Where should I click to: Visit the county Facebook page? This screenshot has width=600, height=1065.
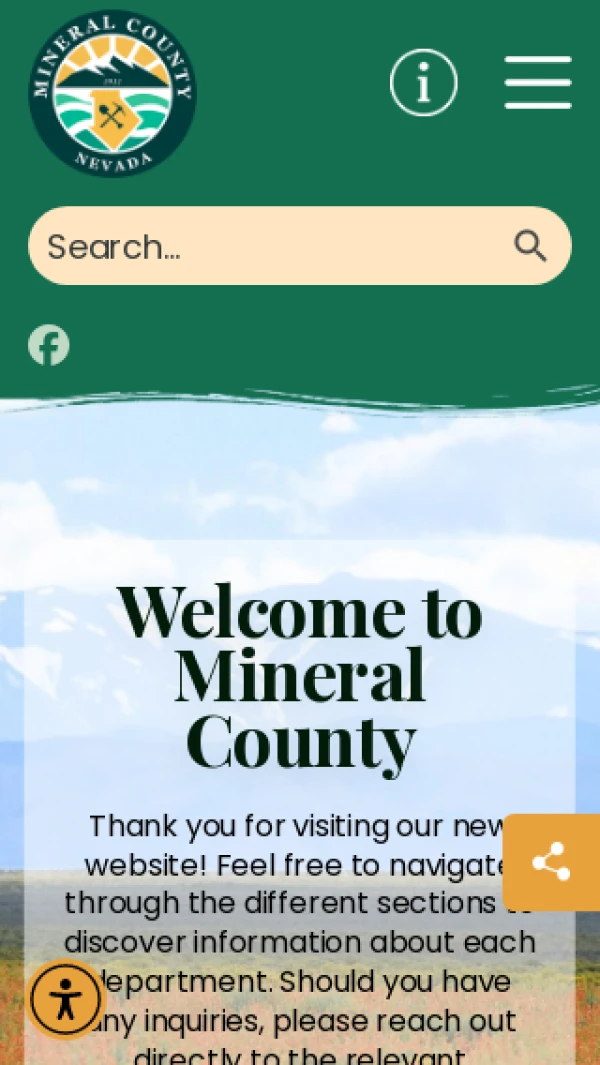(49, 345)
